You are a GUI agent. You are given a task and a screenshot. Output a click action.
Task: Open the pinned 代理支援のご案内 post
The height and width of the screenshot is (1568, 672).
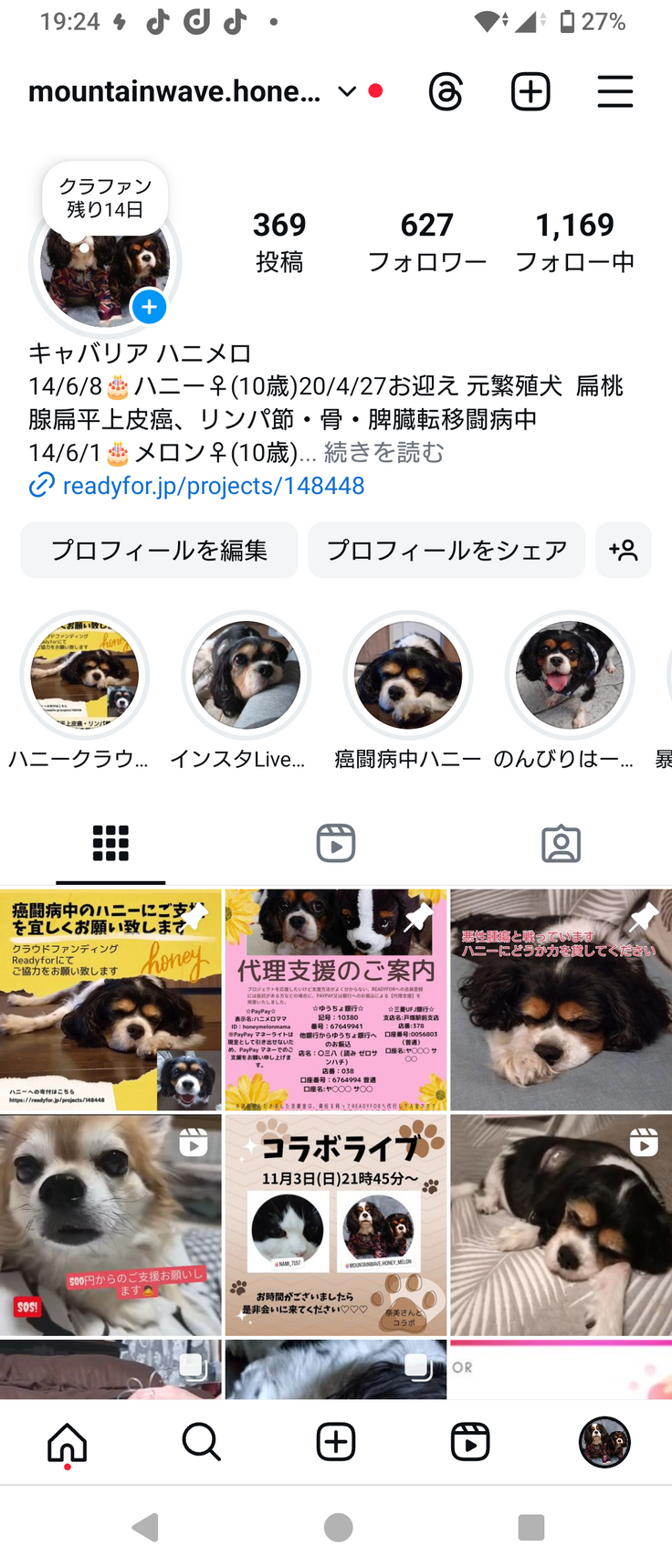tap(336, 999)
